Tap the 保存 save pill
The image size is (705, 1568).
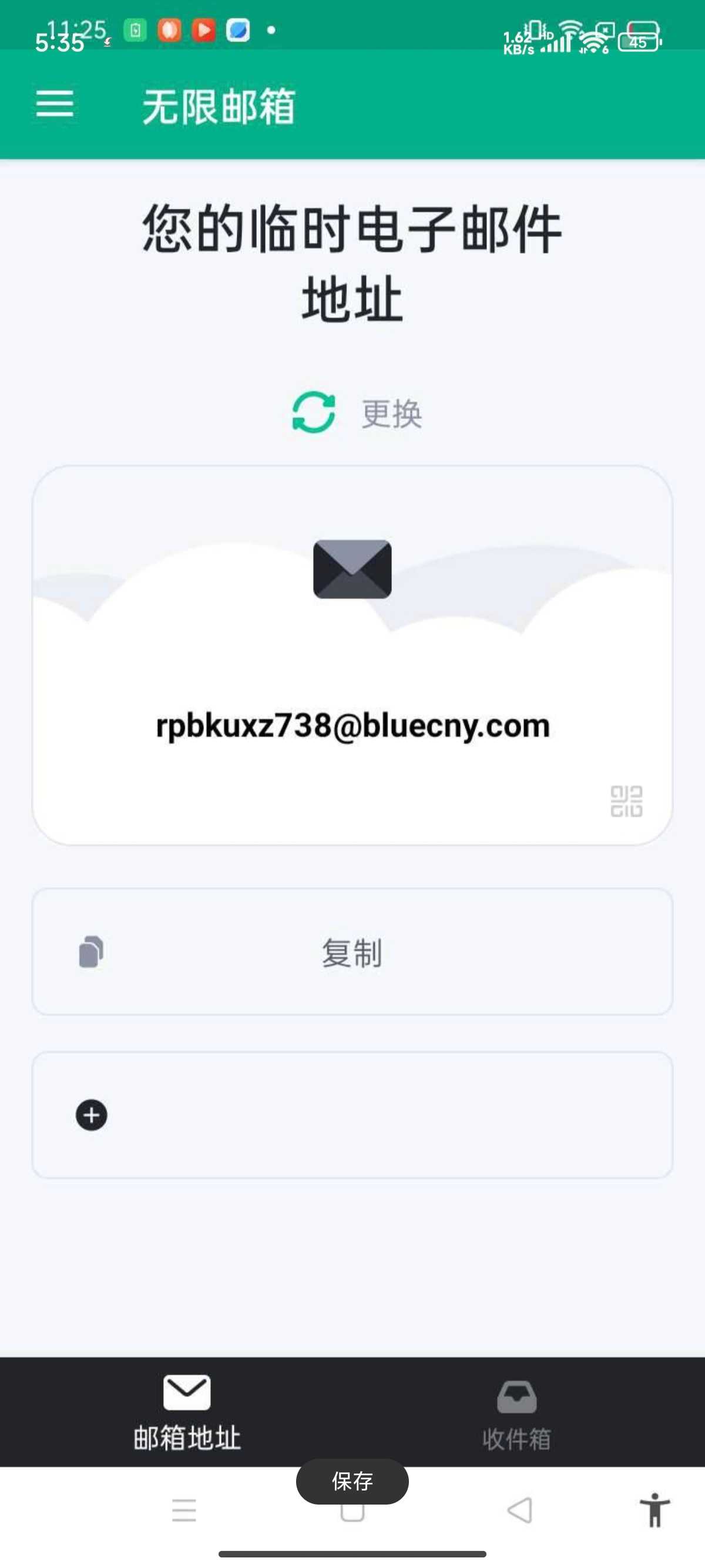[x=352, y=1481]
